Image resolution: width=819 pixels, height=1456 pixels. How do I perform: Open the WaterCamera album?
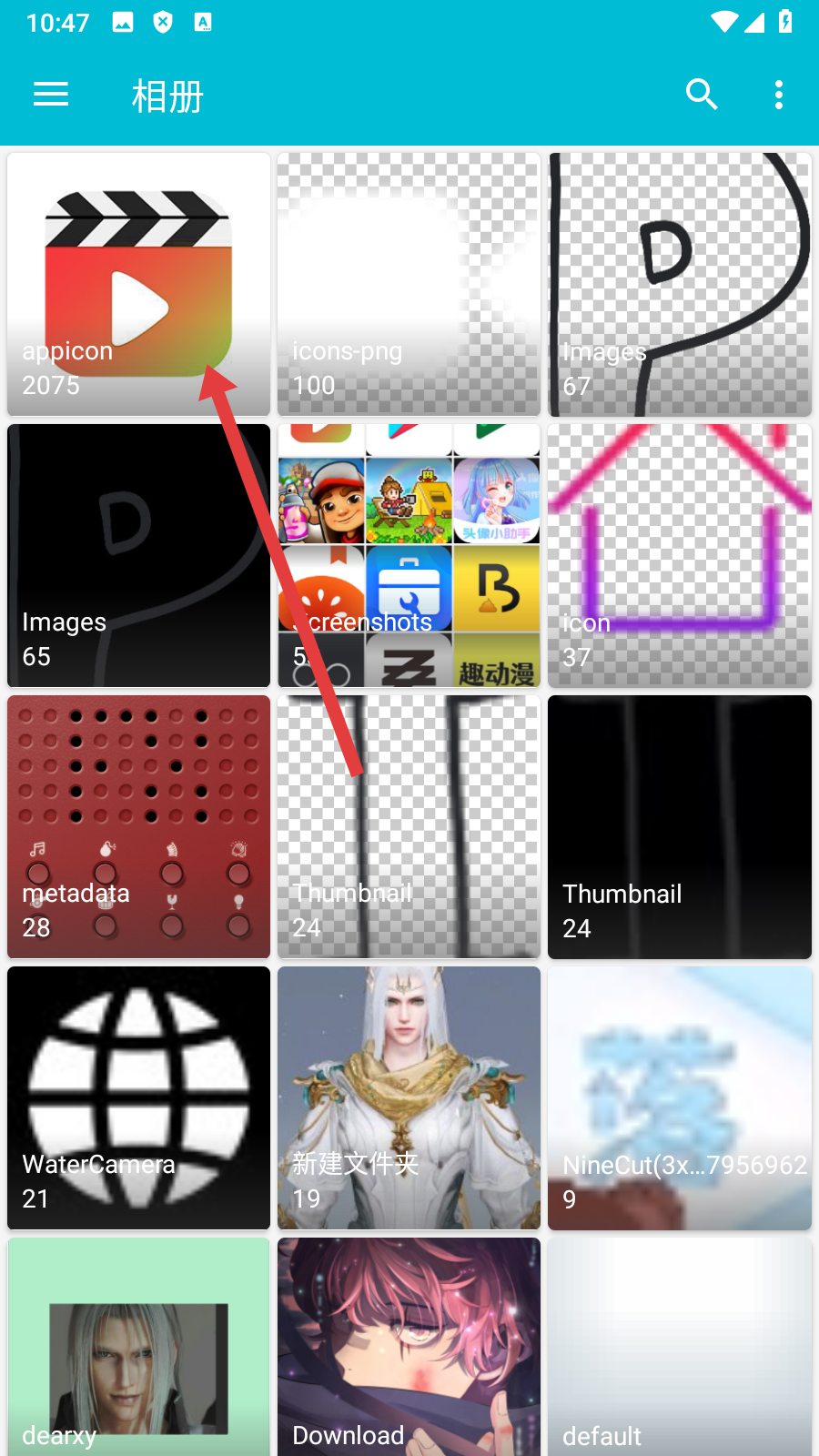tap(138, 1097)
